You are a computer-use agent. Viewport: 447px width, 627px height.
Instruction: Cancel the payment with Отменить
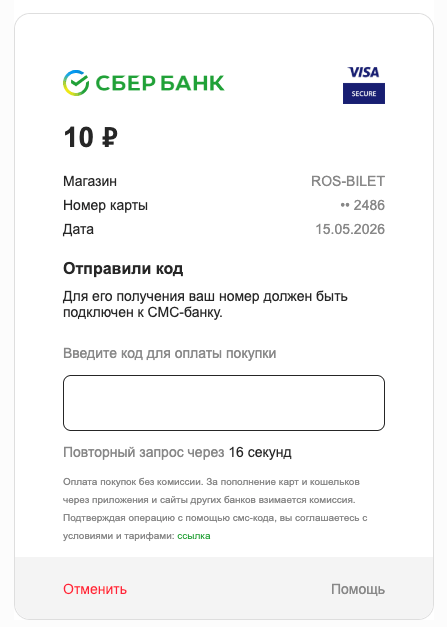pos(95,589)
